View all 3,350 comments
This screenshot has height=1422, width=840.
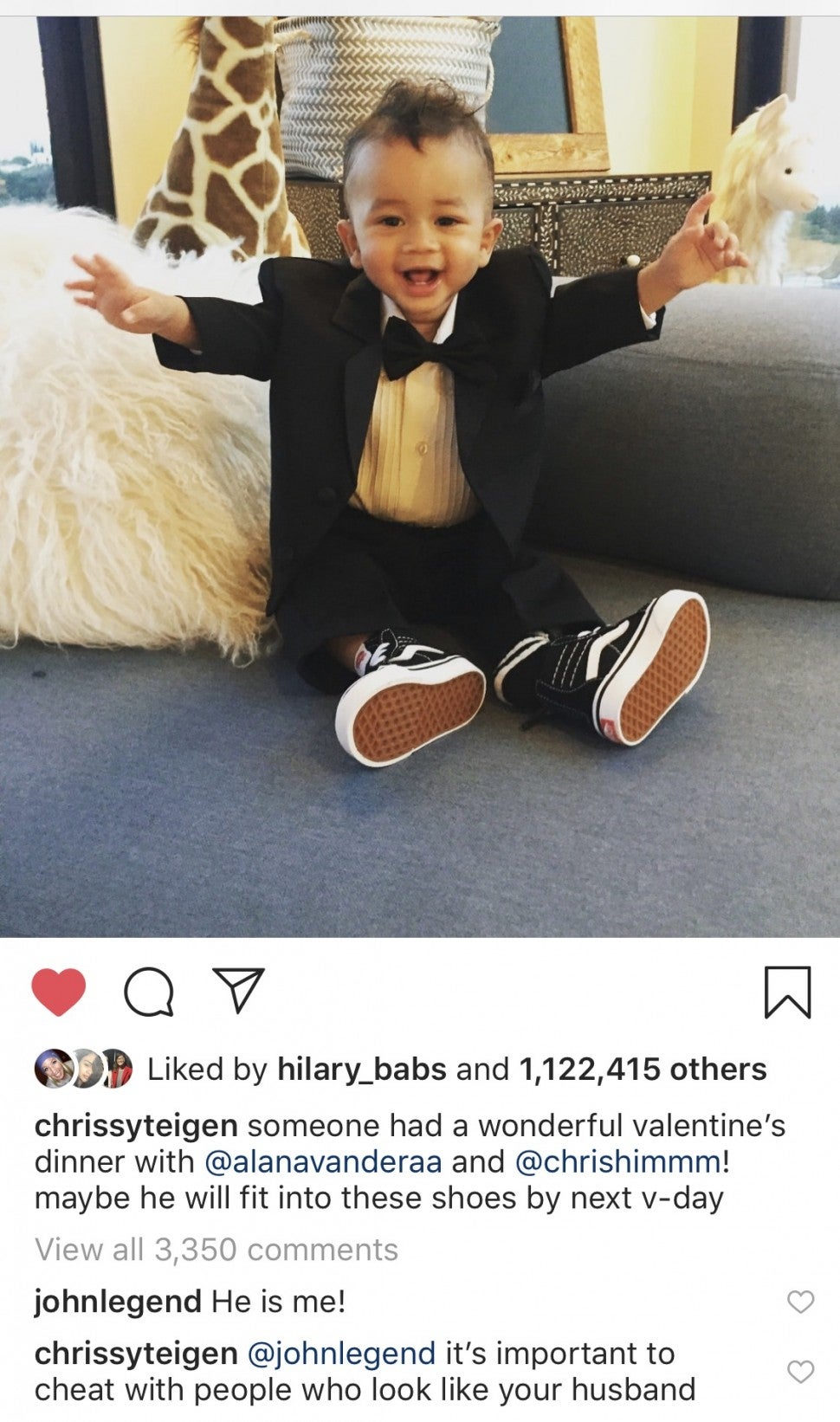pyautogui.click(x=216, y=1250)
